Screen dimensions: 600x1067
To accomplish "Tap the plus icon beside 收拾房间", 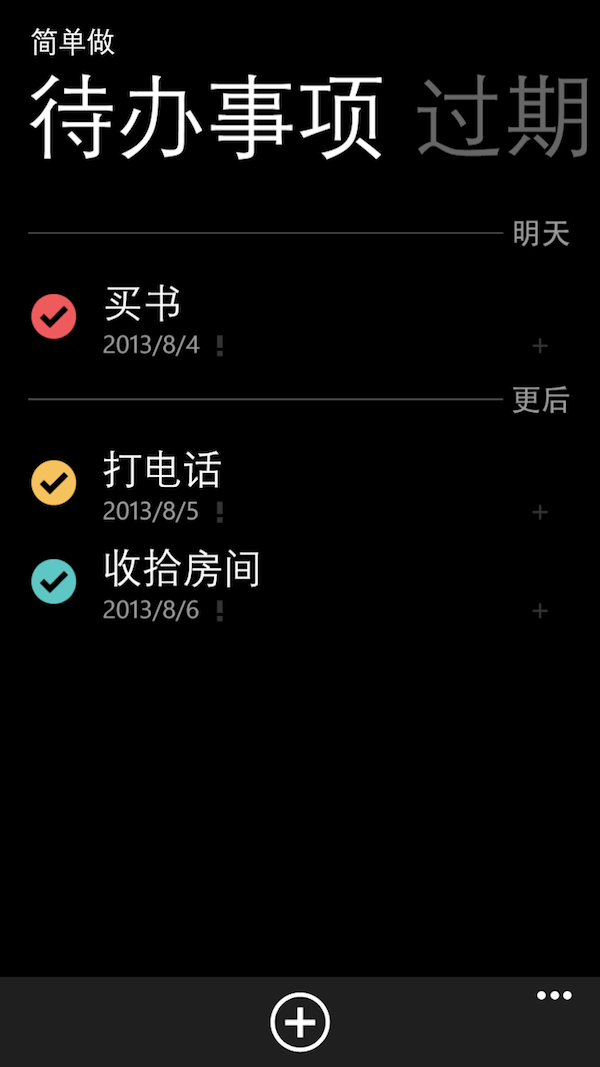I will click(x=540, y=610).
